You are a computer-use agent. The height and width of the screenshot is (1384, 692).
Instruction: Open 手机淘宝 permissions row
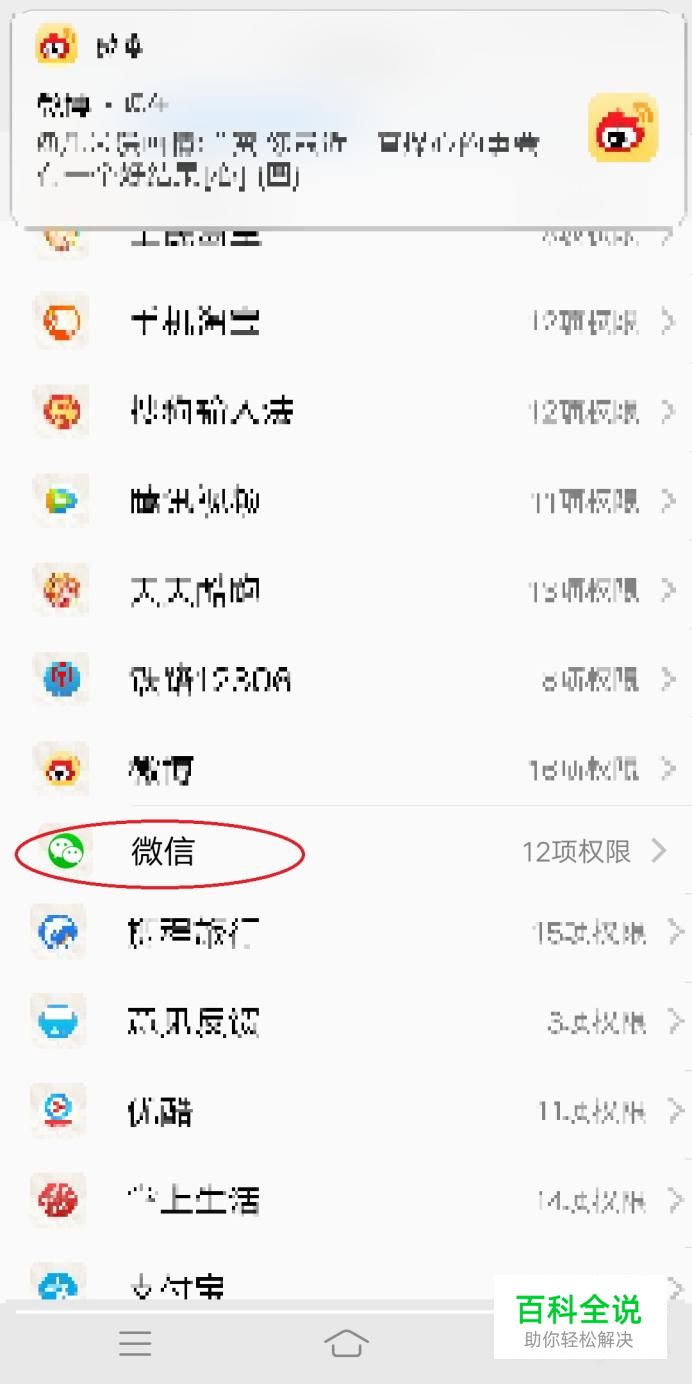346,322
